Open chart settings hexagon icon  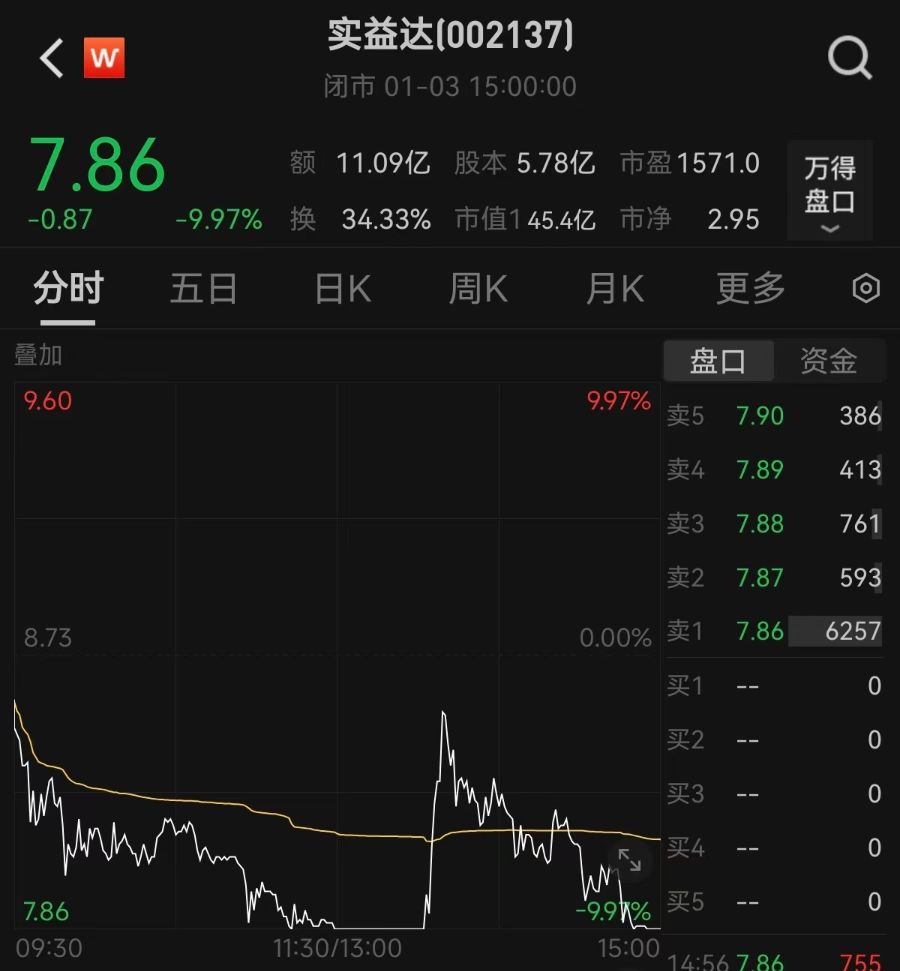click(866, 289)
